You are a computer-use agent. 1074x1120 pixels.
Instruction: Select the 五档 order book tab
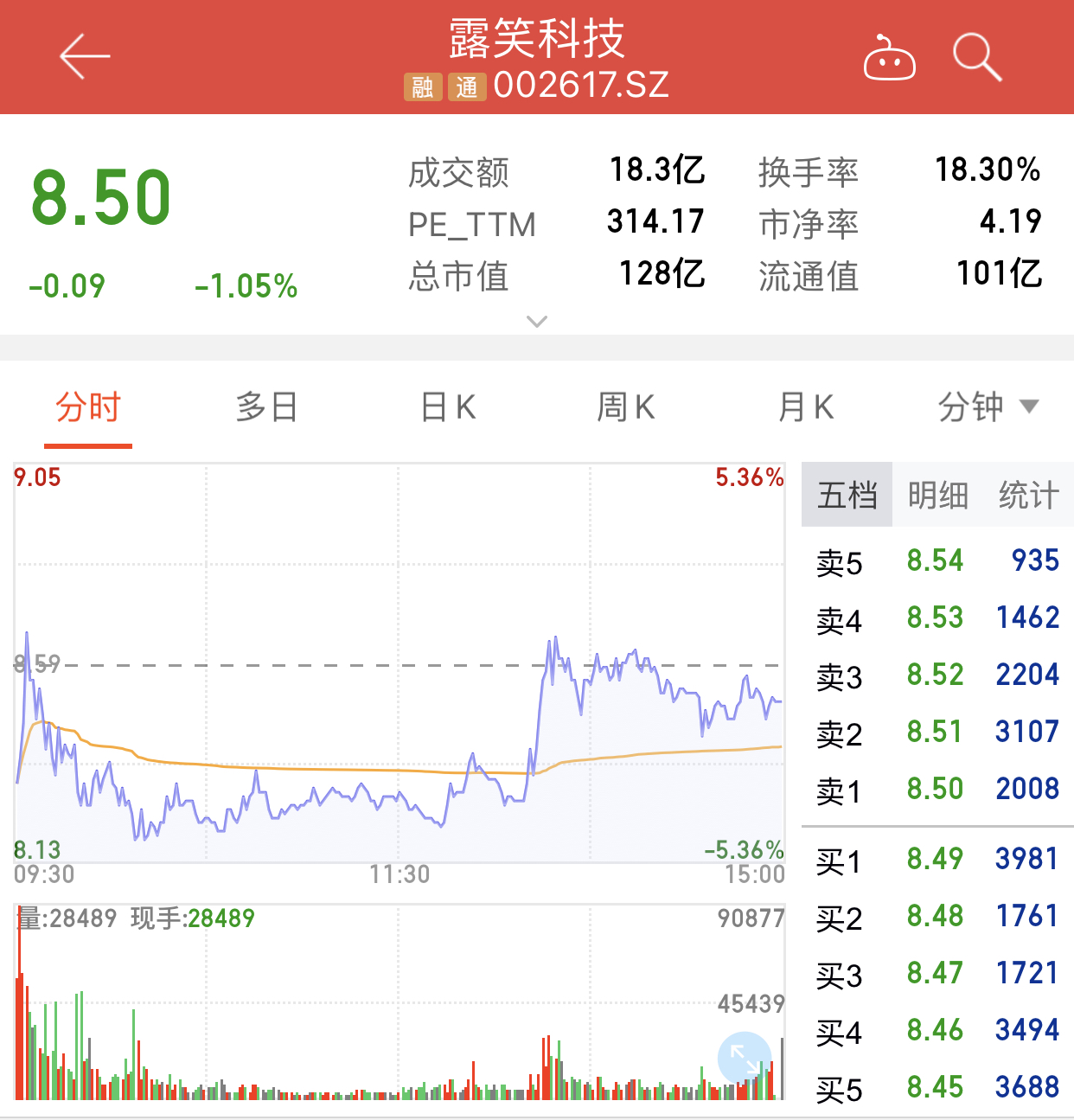847,496
